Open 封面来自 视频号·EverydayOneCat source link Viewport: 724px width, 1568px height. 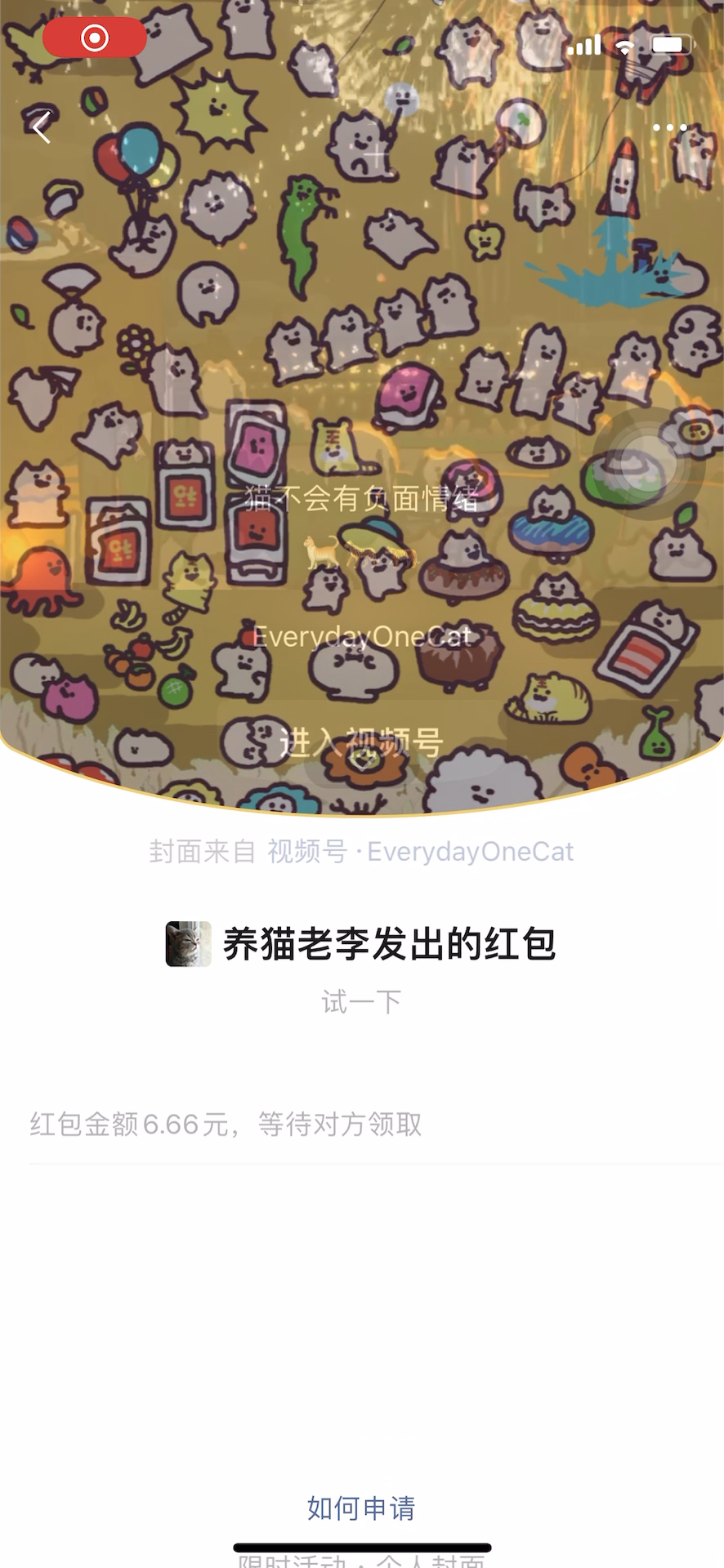(362, 853)
